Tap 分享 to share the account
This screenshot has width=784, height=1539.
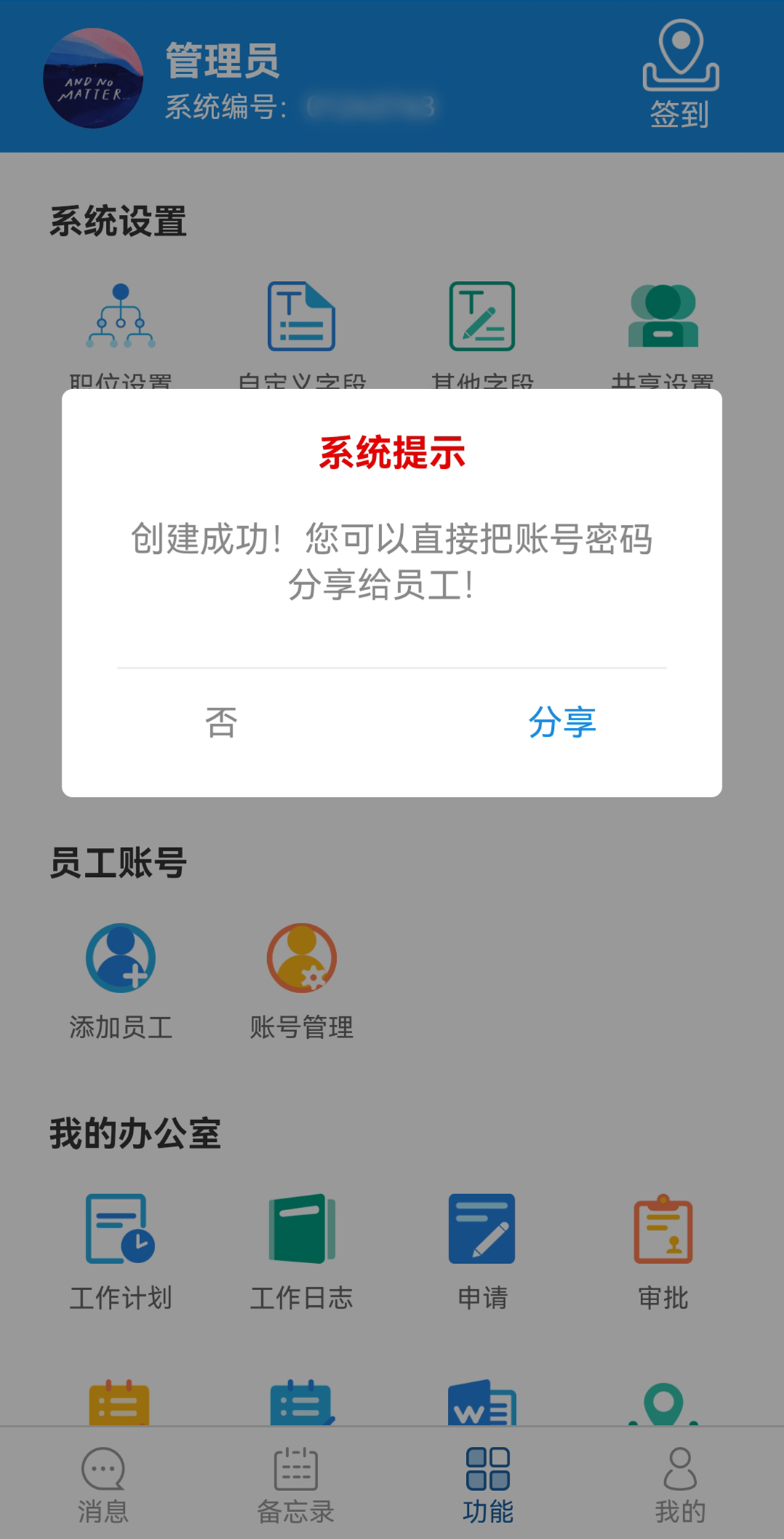coord(563,722)
